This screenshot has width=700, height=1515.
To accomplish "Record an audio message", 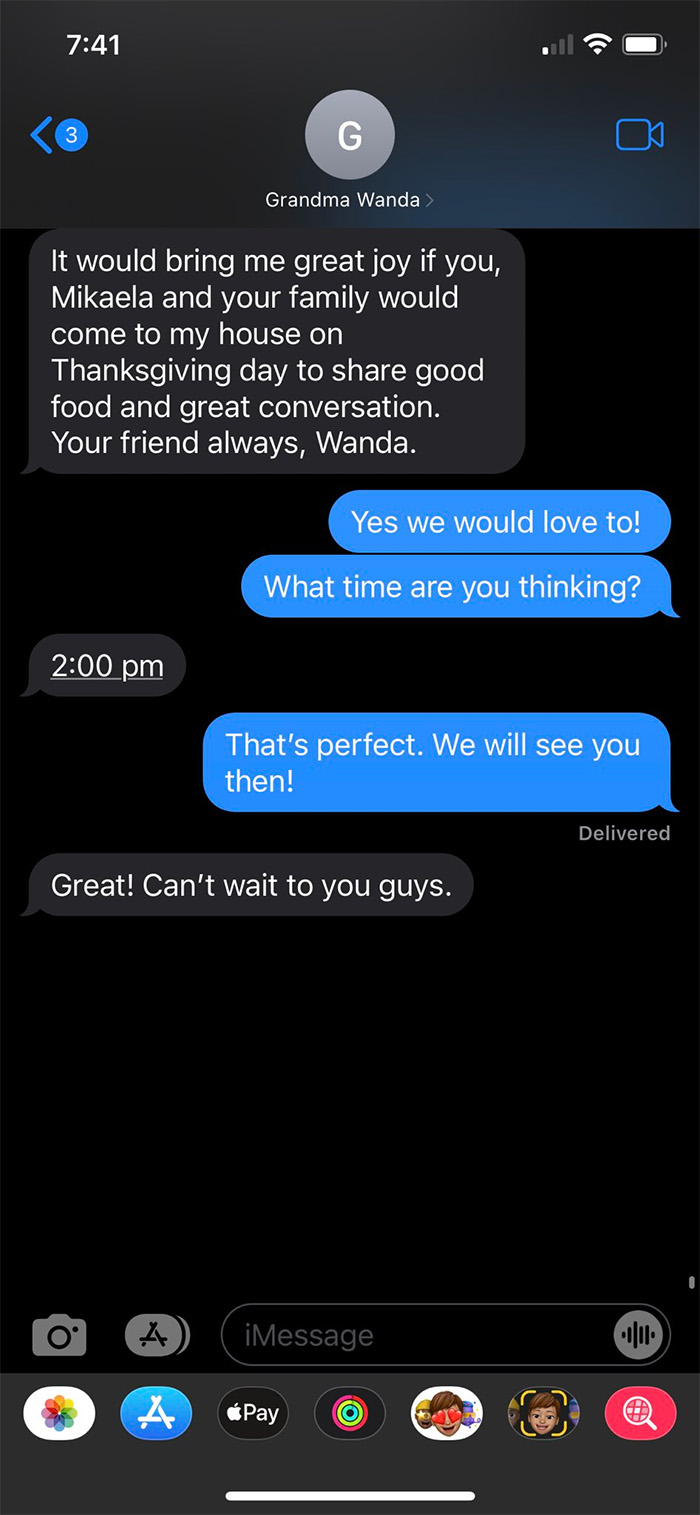I will [x=637, y=1335].
